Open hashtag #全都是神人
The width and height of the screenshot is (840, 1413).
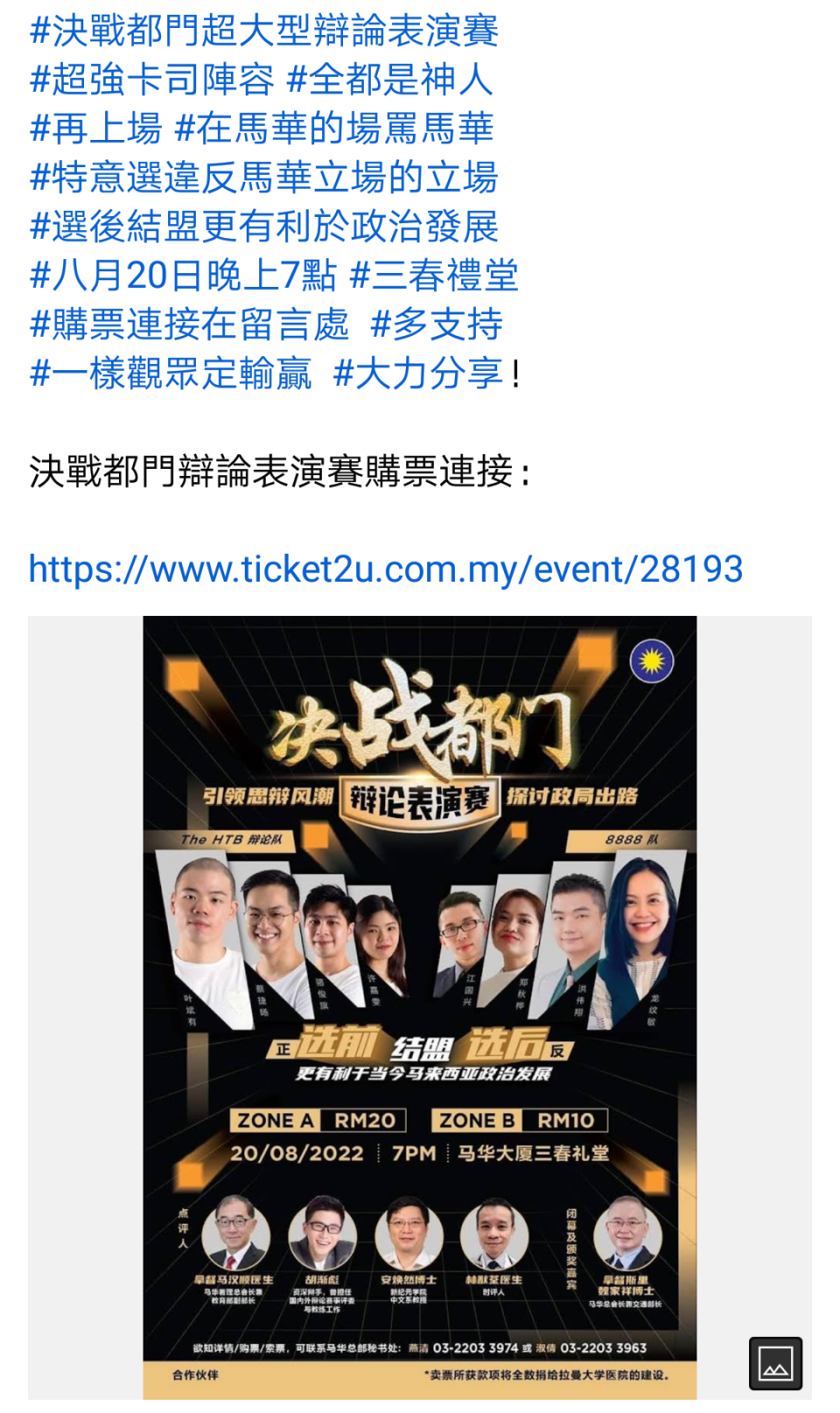click(x=390, y=80)
